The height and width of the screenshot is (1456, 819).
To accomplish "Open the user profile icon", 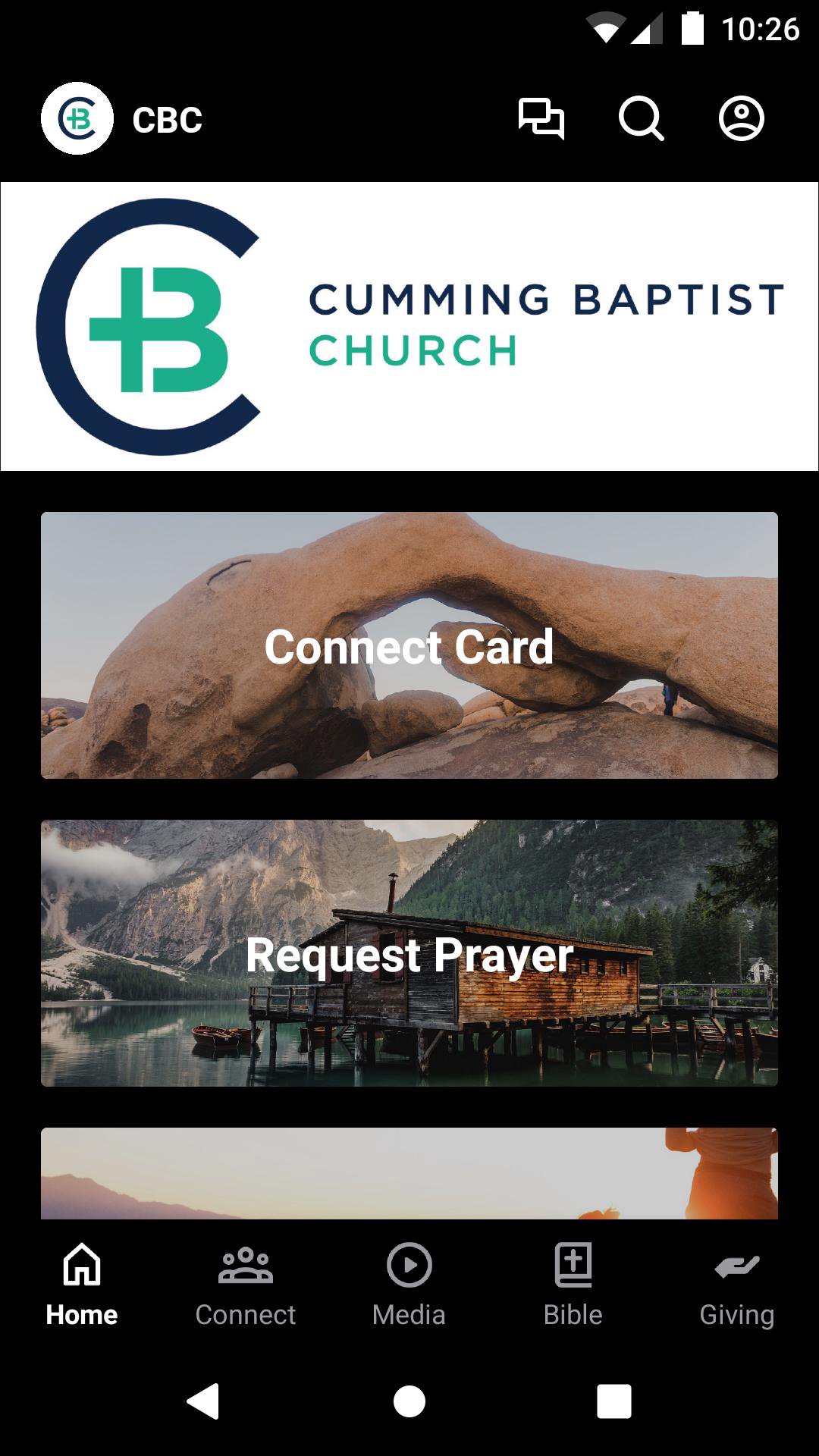I will [x=741, y=118].
